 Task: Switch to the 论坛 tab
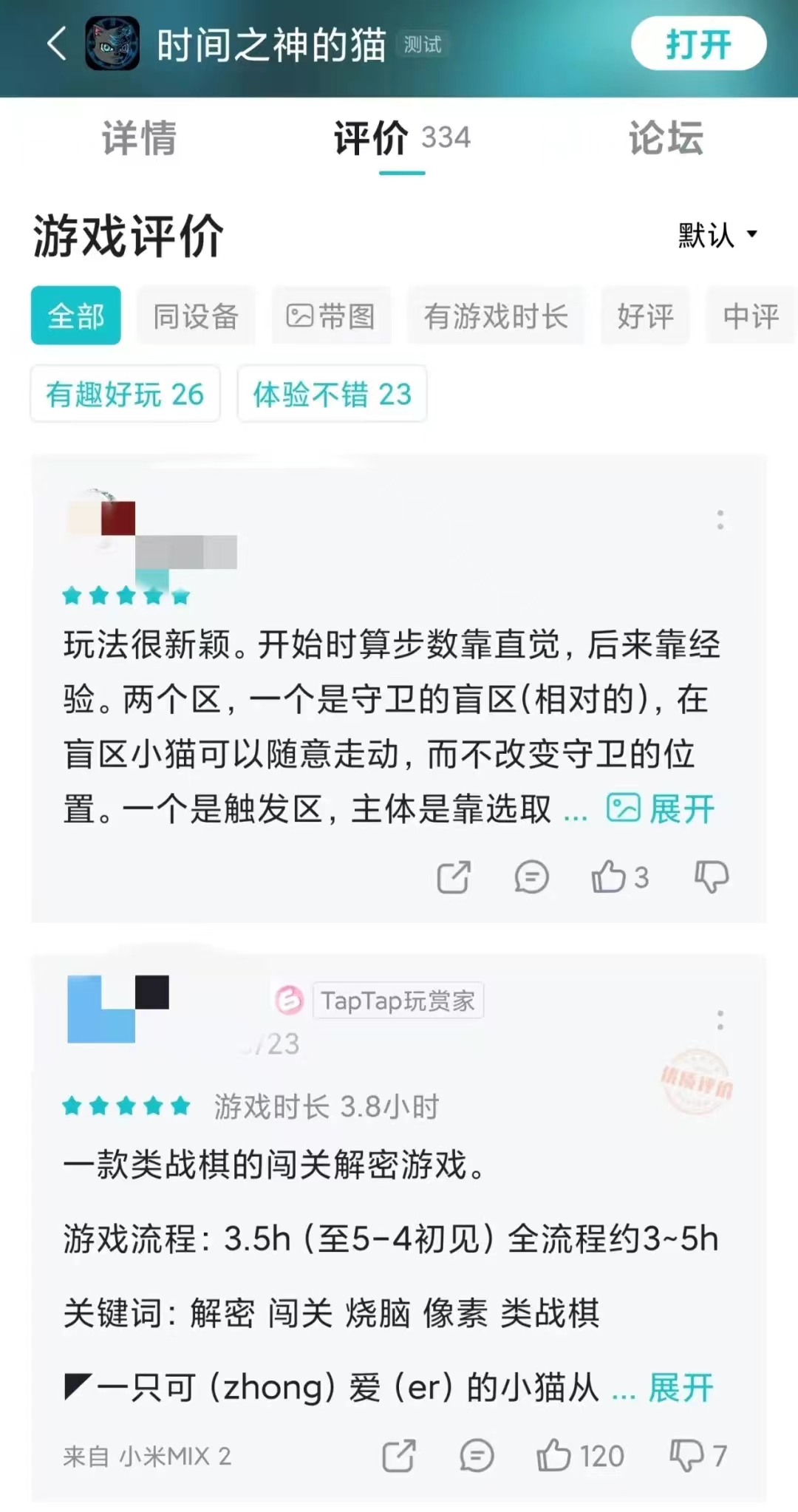coord(665,138)
